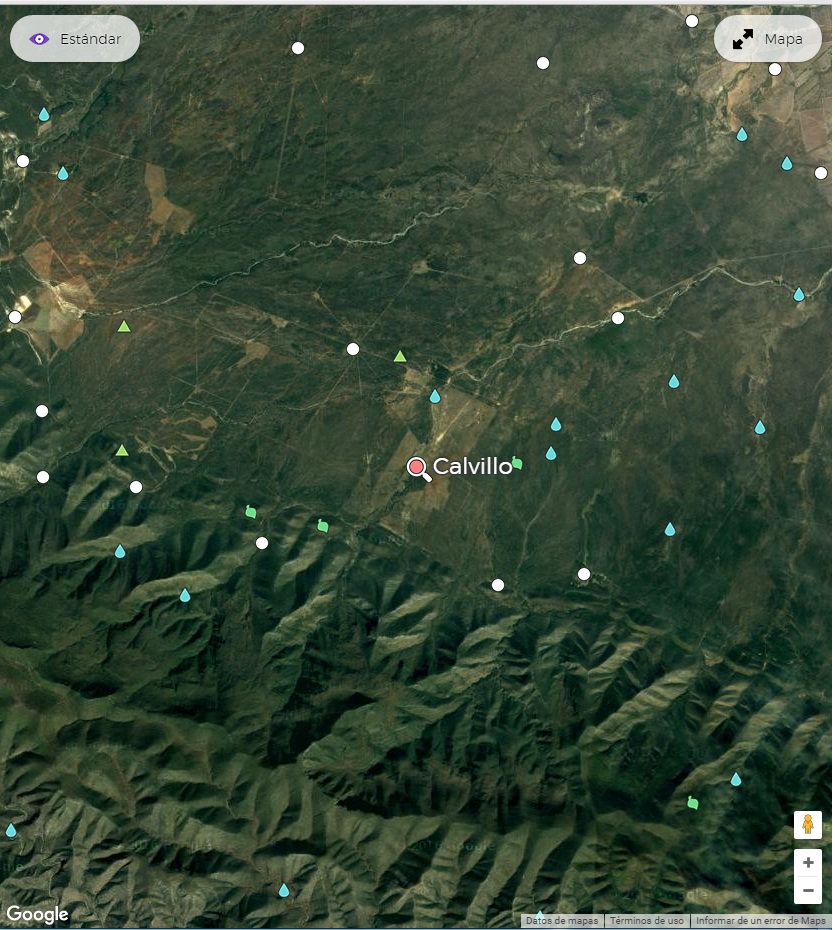
Task: Open Informar de un error de Maps
Action: 760,921
